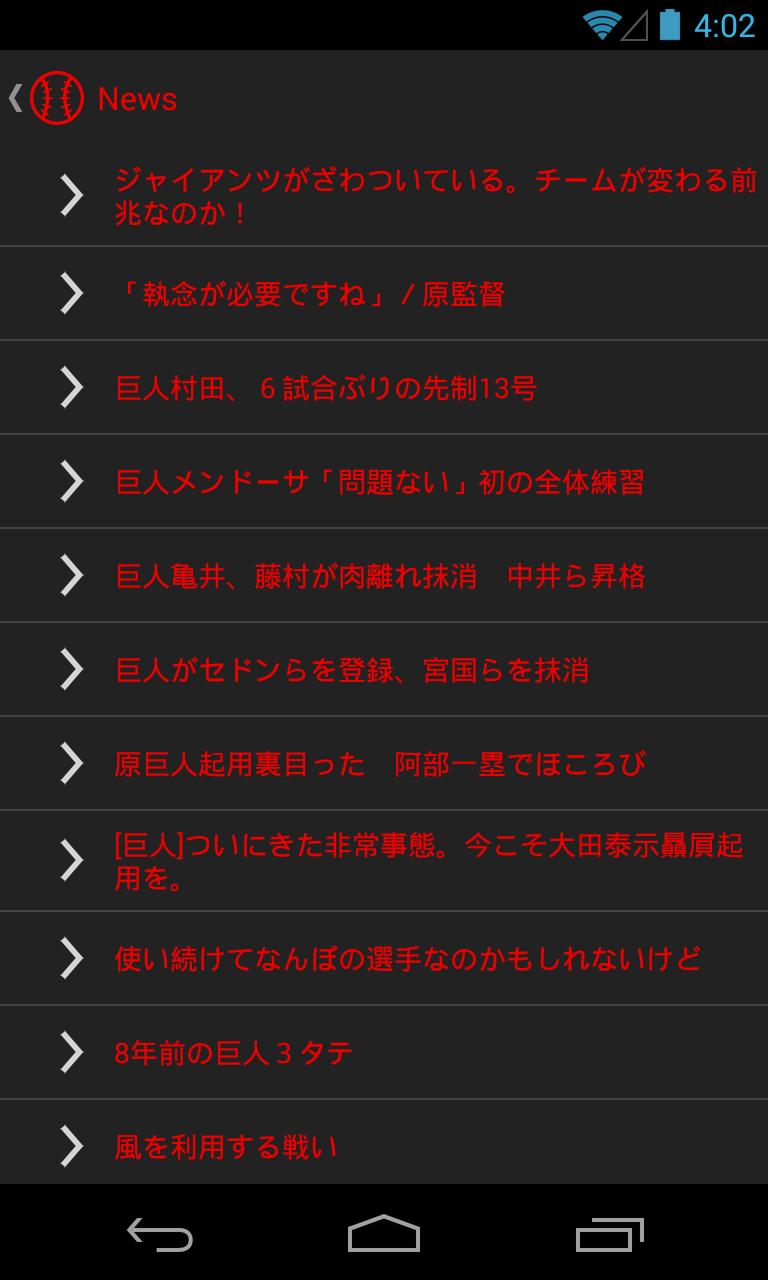Image resolution: width=768 pixels, height=1280 pixels.
Task: Open [巨人]ついにきた非常事態 article
Action: click(x=428, y=861)
